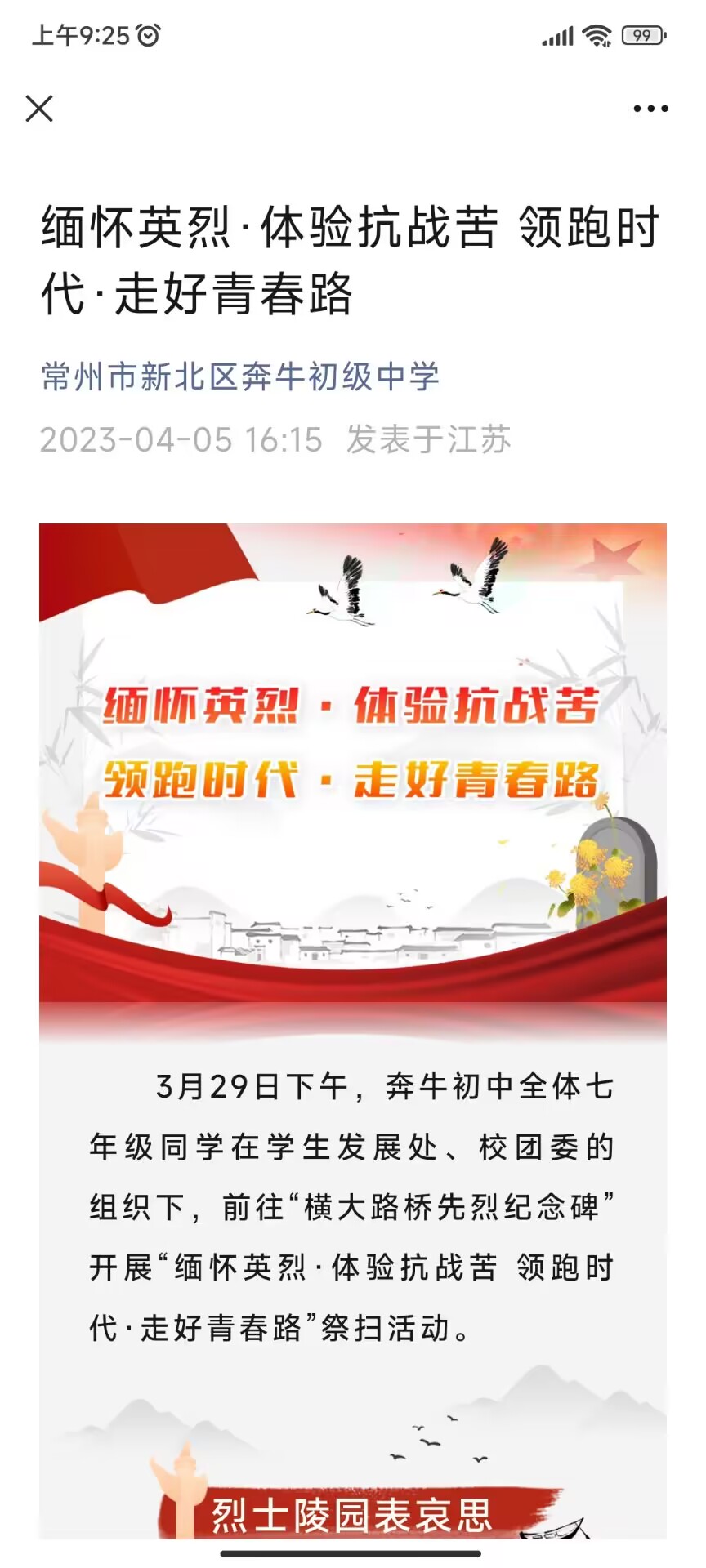Open 常州市新北区奔牛初级中学 account page
Image resolution: width=706 pixels, height=1568 pixels.
(x=240, y=377)
